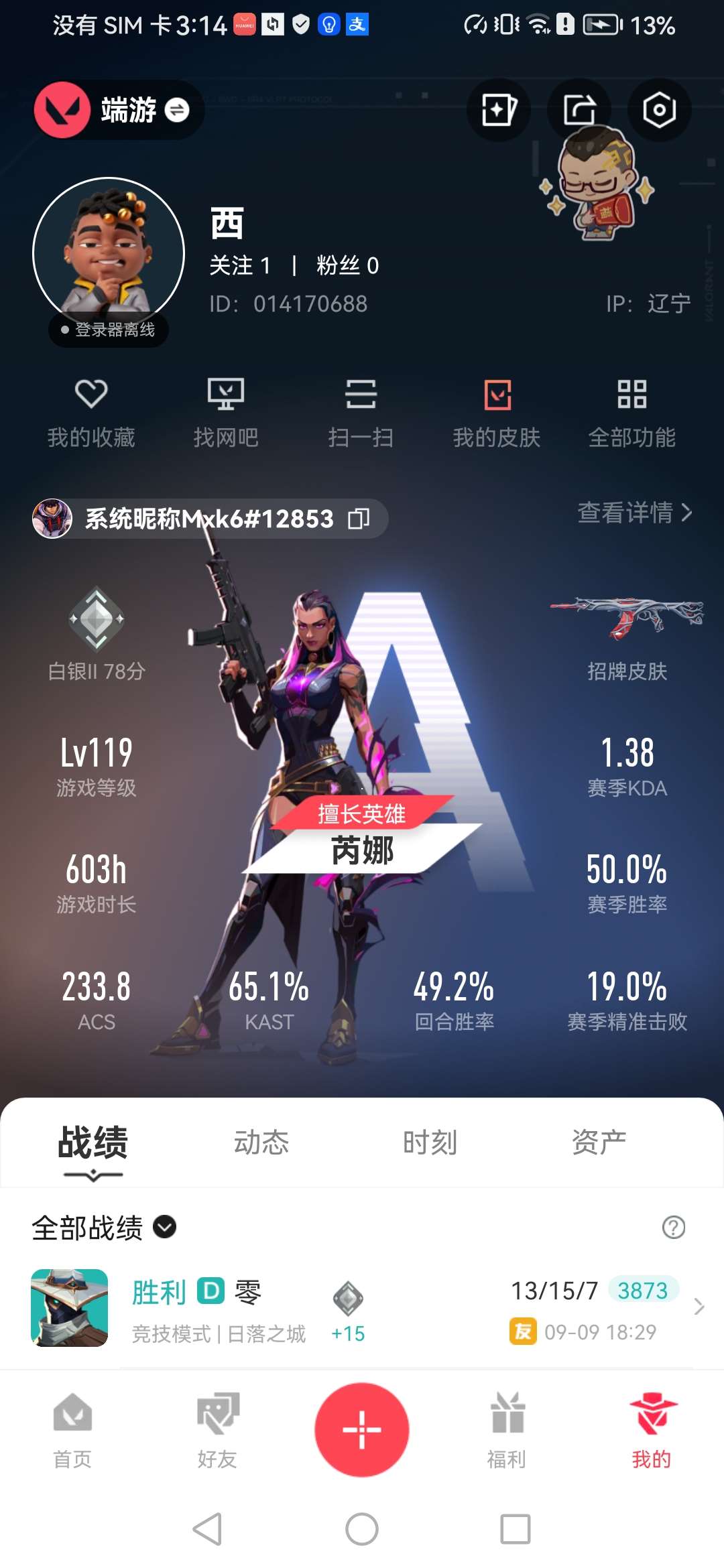This screenshot has width=724, height=1568.
Task: Open the card with sparkle icon
Action: pos(499,110)
